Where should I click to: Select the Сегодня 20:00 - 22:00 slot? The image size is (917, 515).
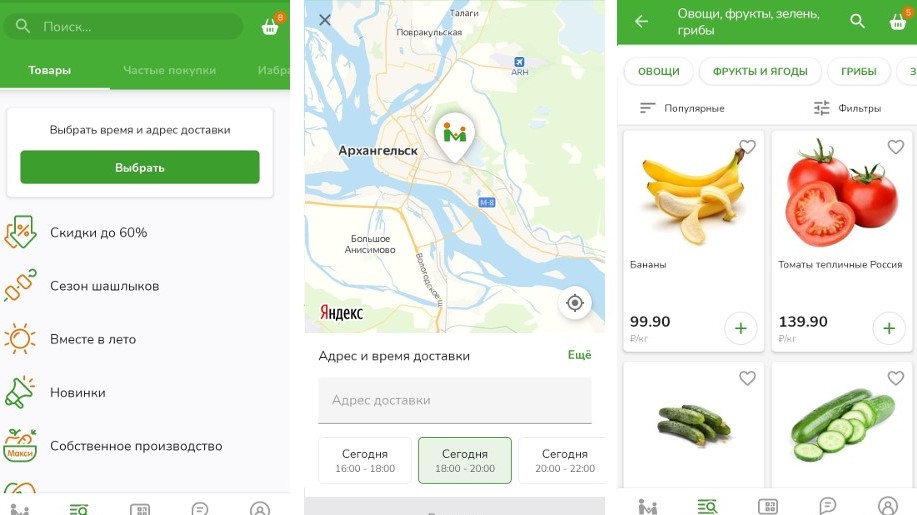pyautogui.click(x=564, y=460)
